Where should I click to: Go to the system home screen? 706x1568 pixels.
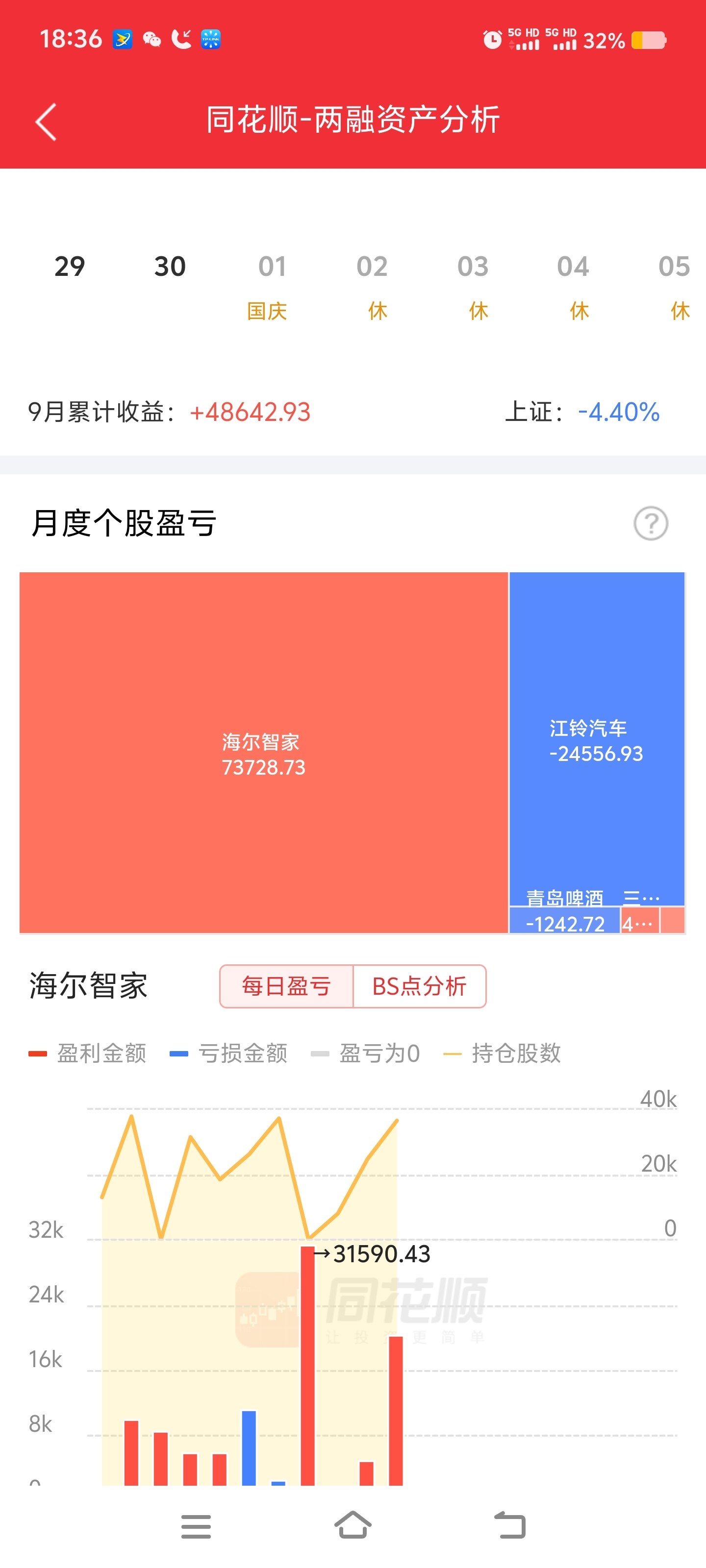coord(353,1526)
